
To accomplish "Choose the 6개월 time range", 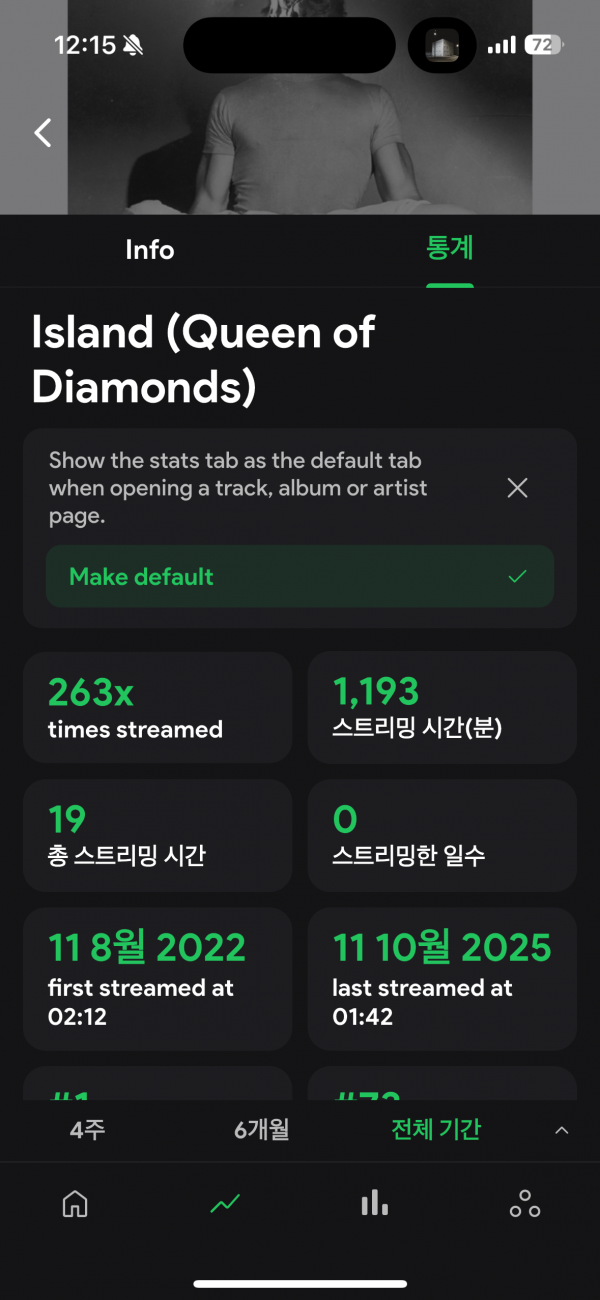I will point(262,1130).
